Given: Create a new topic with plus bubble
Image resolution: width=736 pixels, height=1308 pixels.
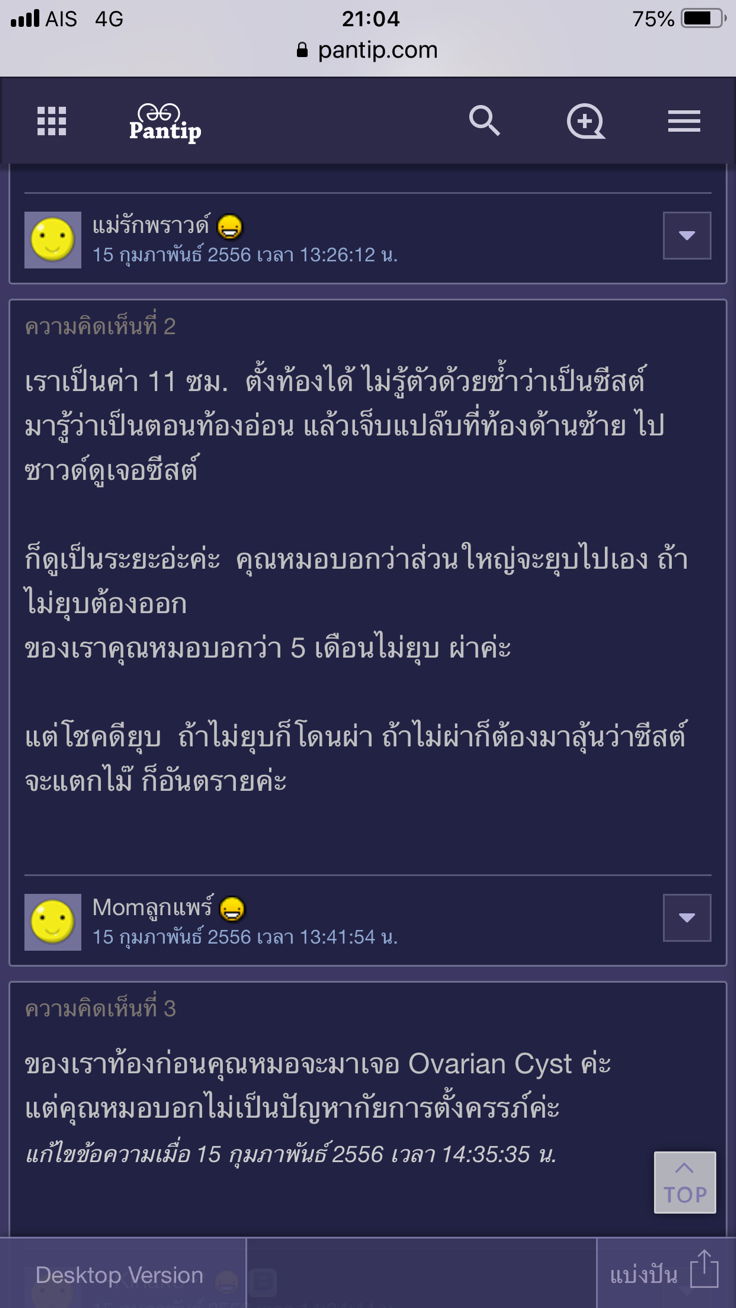Looking at the screenshot, I should 585,122.
